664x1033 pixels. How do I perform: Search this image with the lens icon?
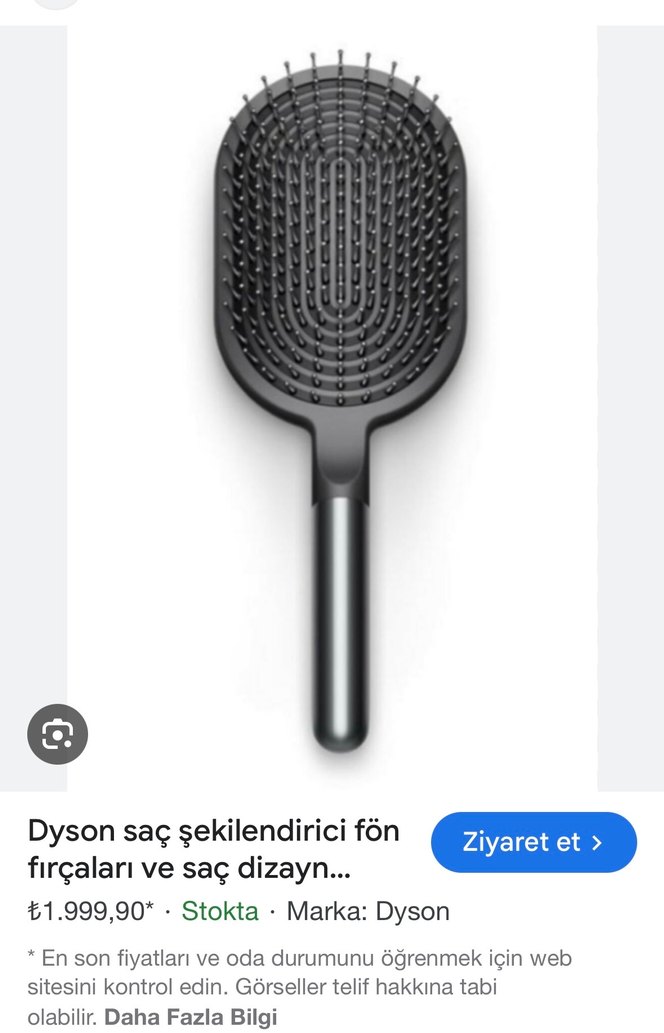point(57,735)
